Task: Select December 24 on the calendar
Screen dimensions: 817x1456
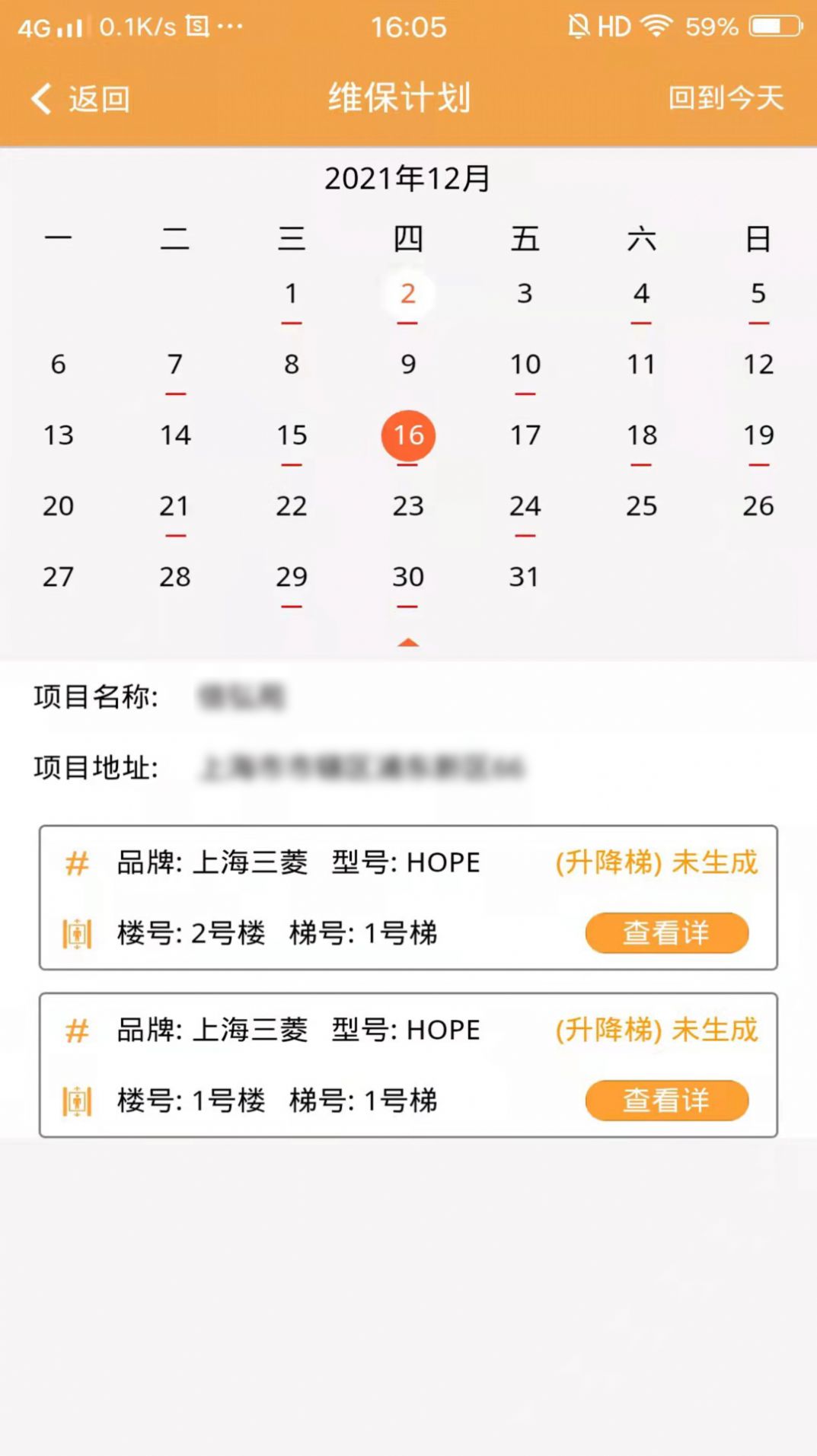Action: coord(525,507)
